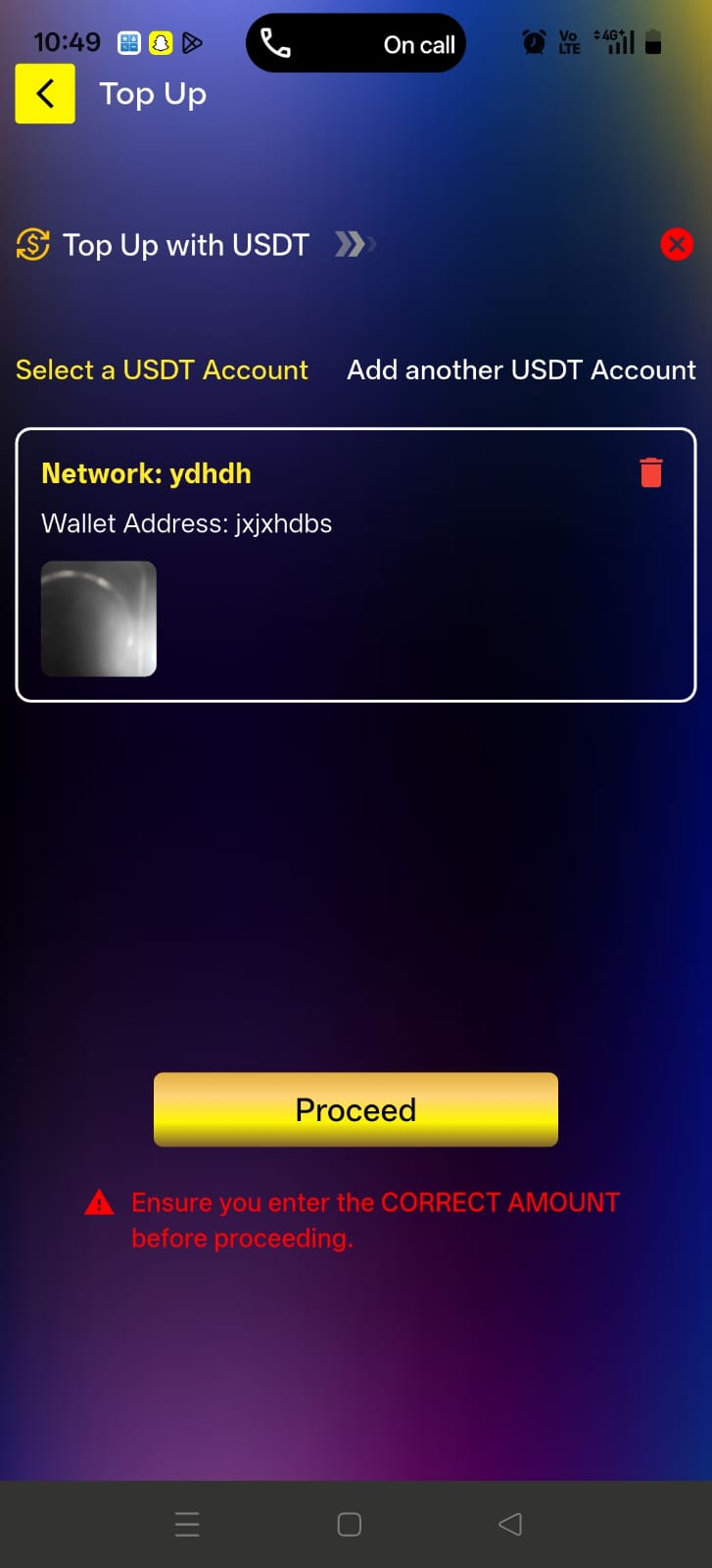712x1568 pixels.
Task: Close the Top Up with USDT section
Action: [x=676, y=244]
